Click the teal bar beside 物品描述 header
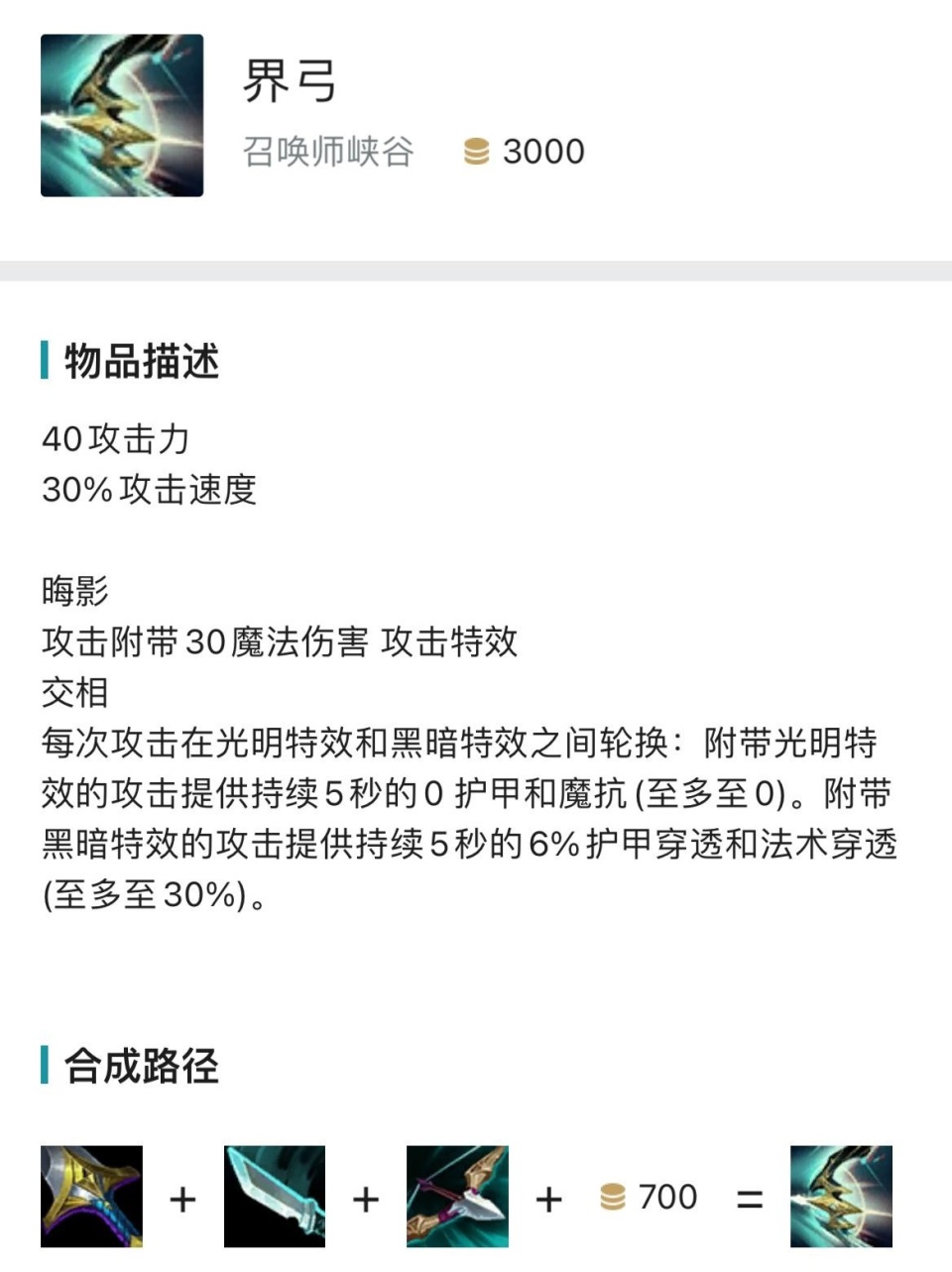Viewport: 952px width, 1272px height. [x=44, y=364]
